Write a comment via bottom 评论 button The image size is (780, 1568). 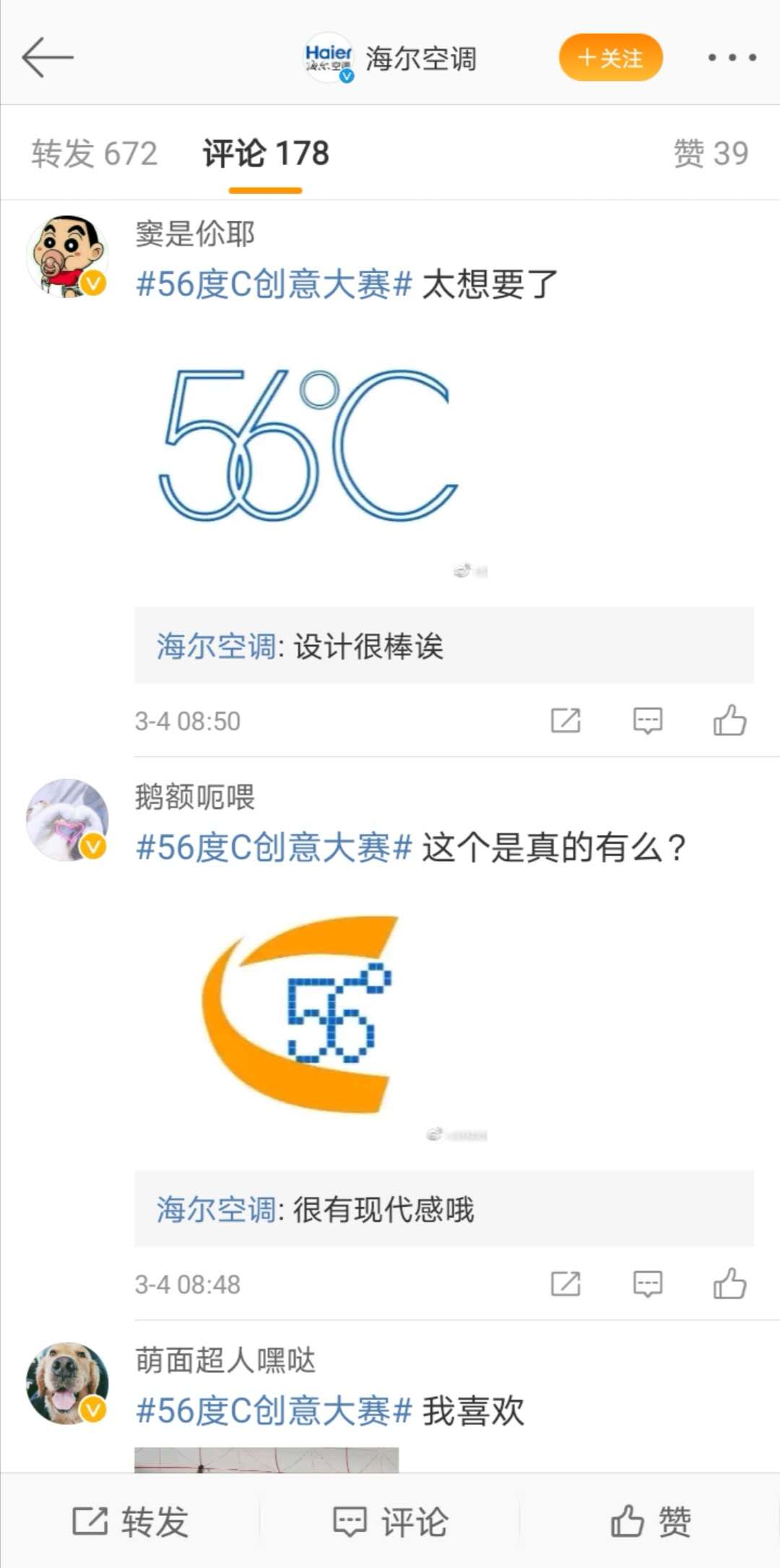pyautogui.click(x=390, y=1522)
